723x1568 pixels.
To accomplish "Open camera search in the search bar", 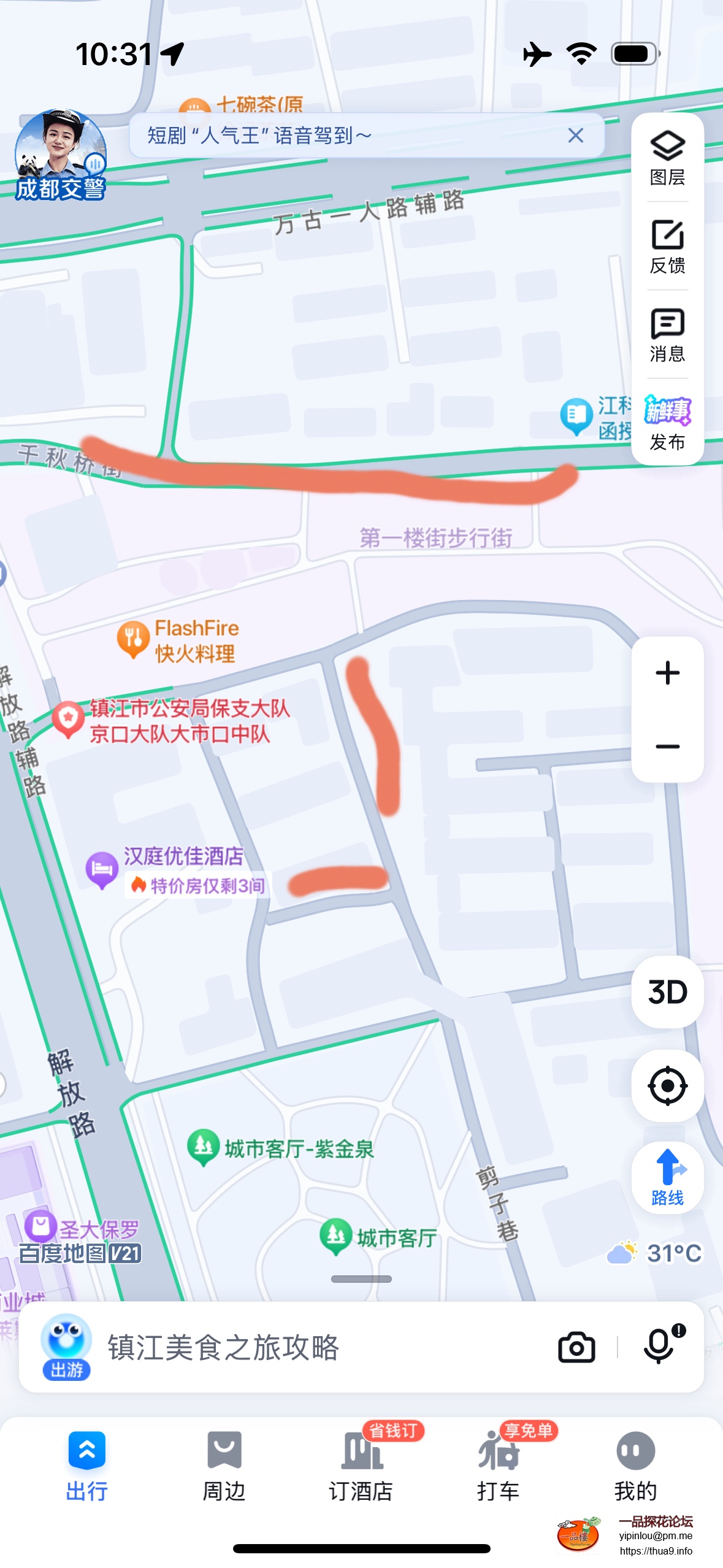I will (x=576, y=1348).
